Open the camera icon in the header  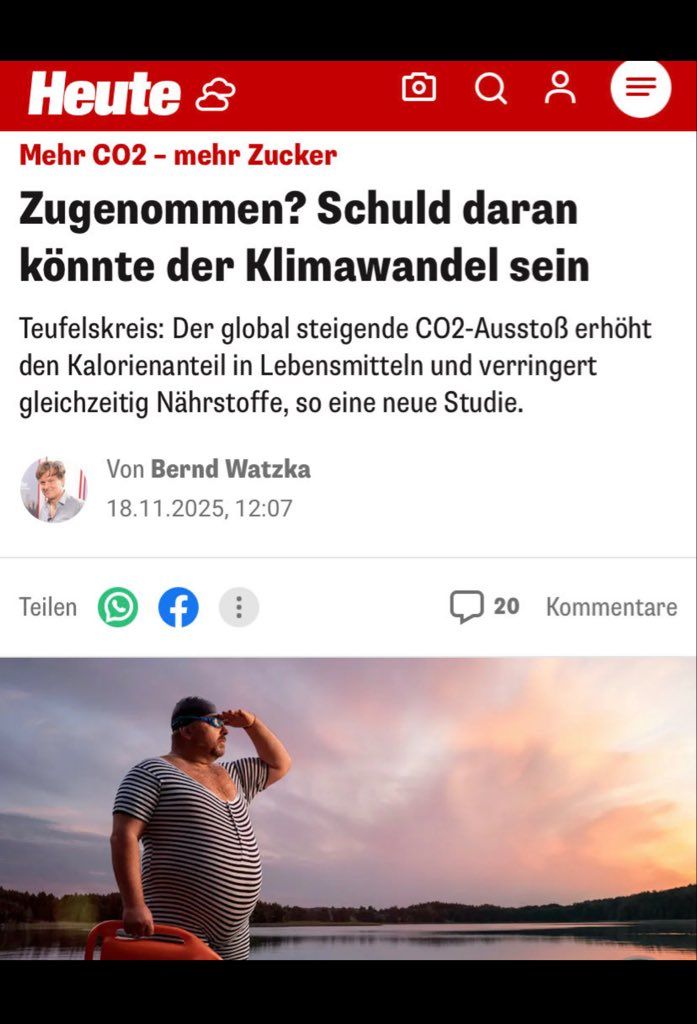coord(419,88)
